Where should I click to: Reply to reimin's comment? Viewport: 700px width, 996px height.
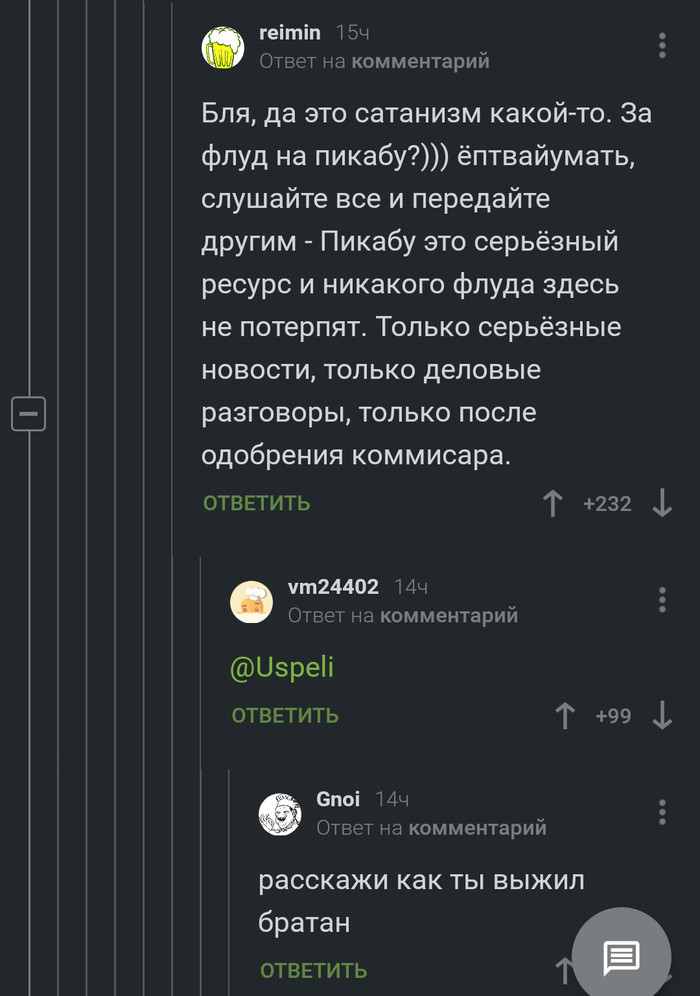[256, 503]
